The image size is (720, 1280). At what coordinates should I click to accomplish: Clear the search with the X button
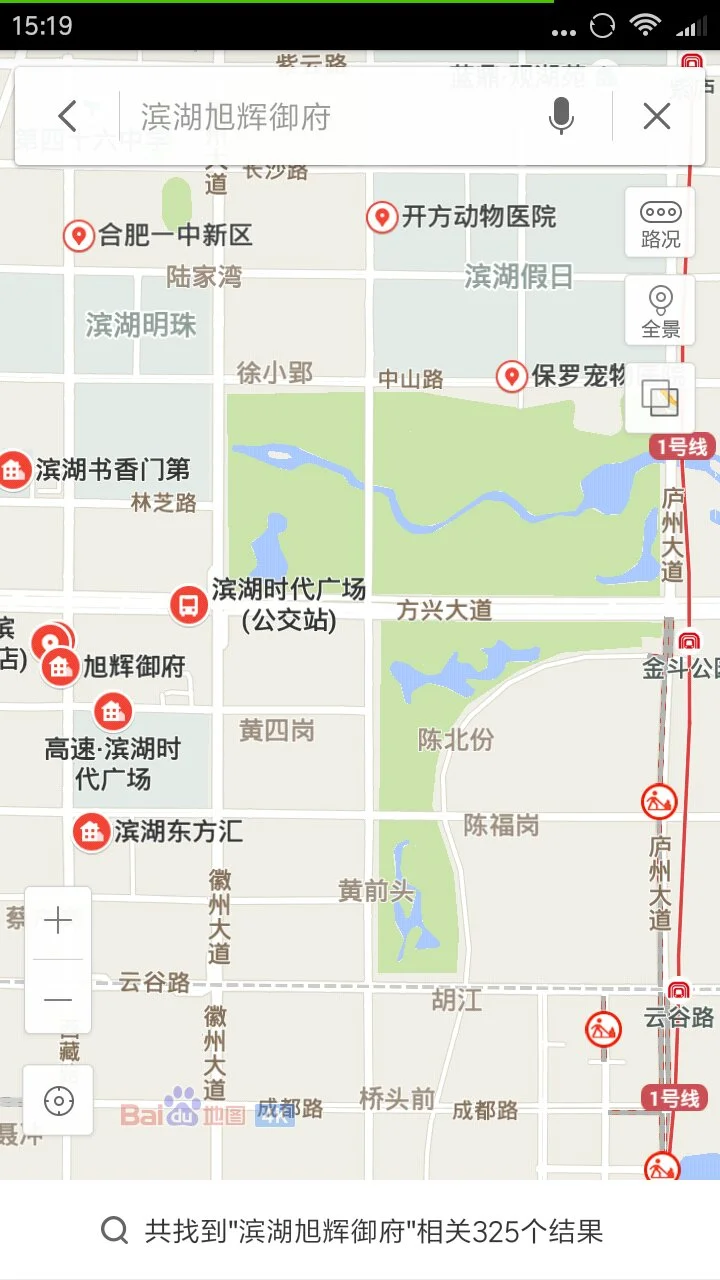(x=656, y=116)
